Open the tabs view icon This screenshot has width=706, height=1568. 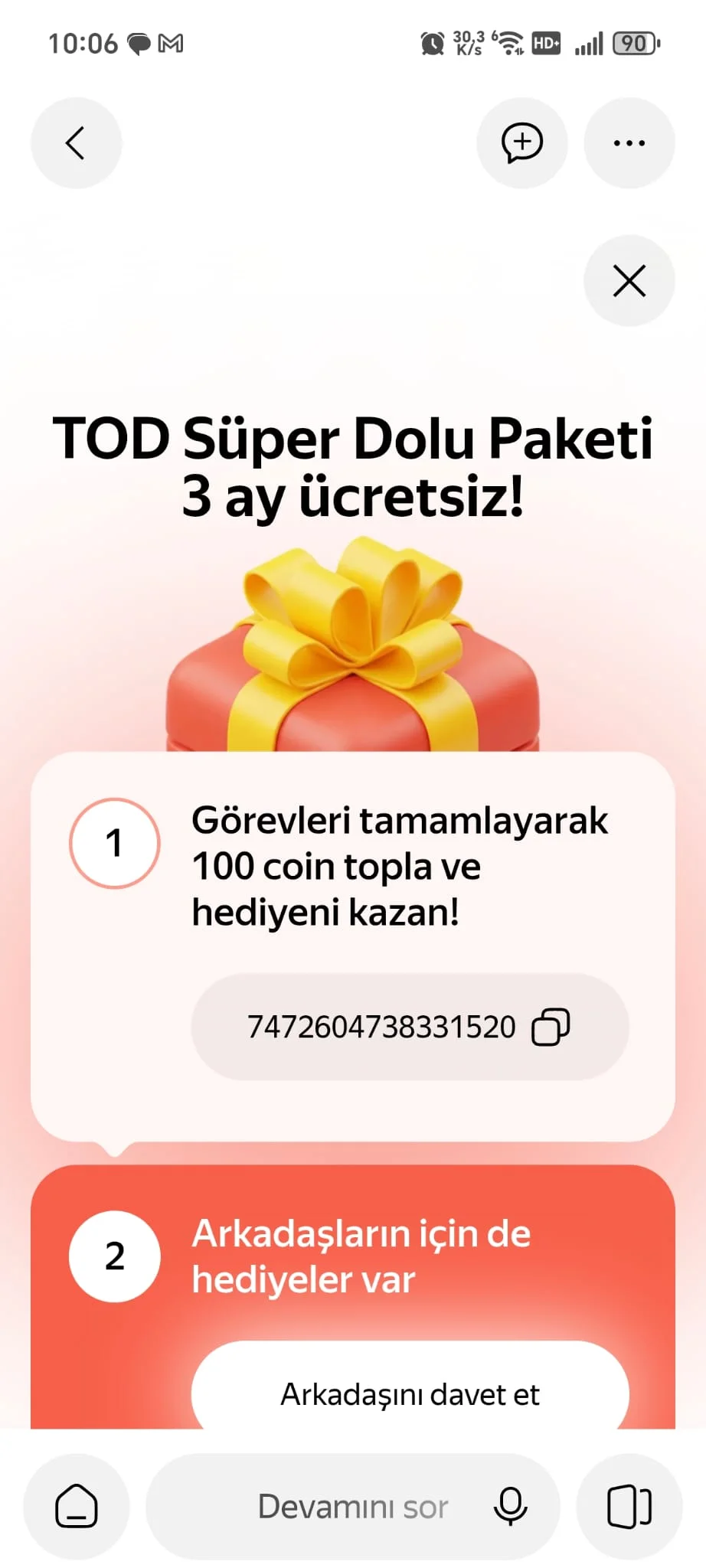[x=629, y=1506]
